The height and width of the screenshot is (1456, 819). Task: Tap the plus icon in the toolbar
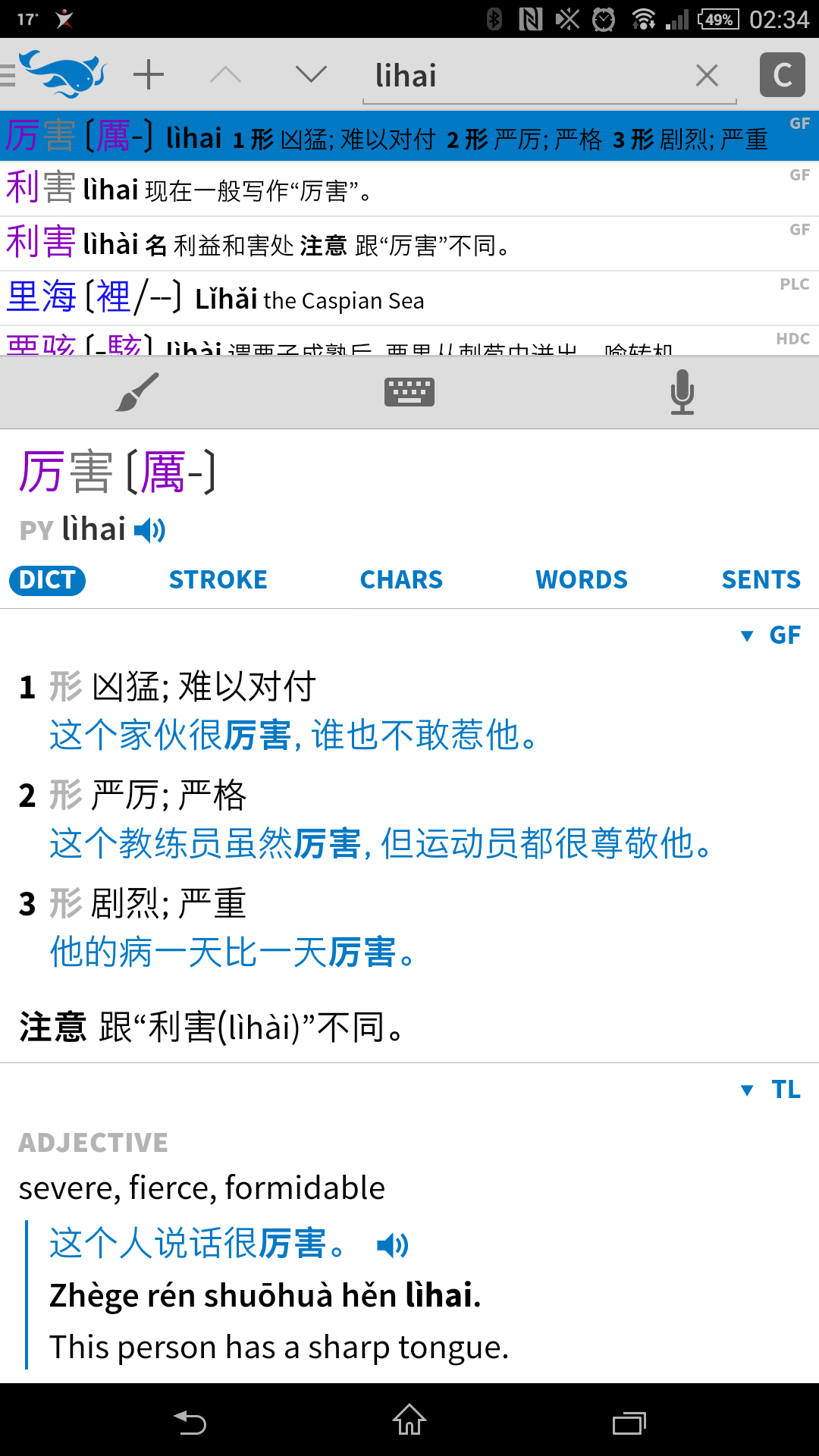pos(149,74)
